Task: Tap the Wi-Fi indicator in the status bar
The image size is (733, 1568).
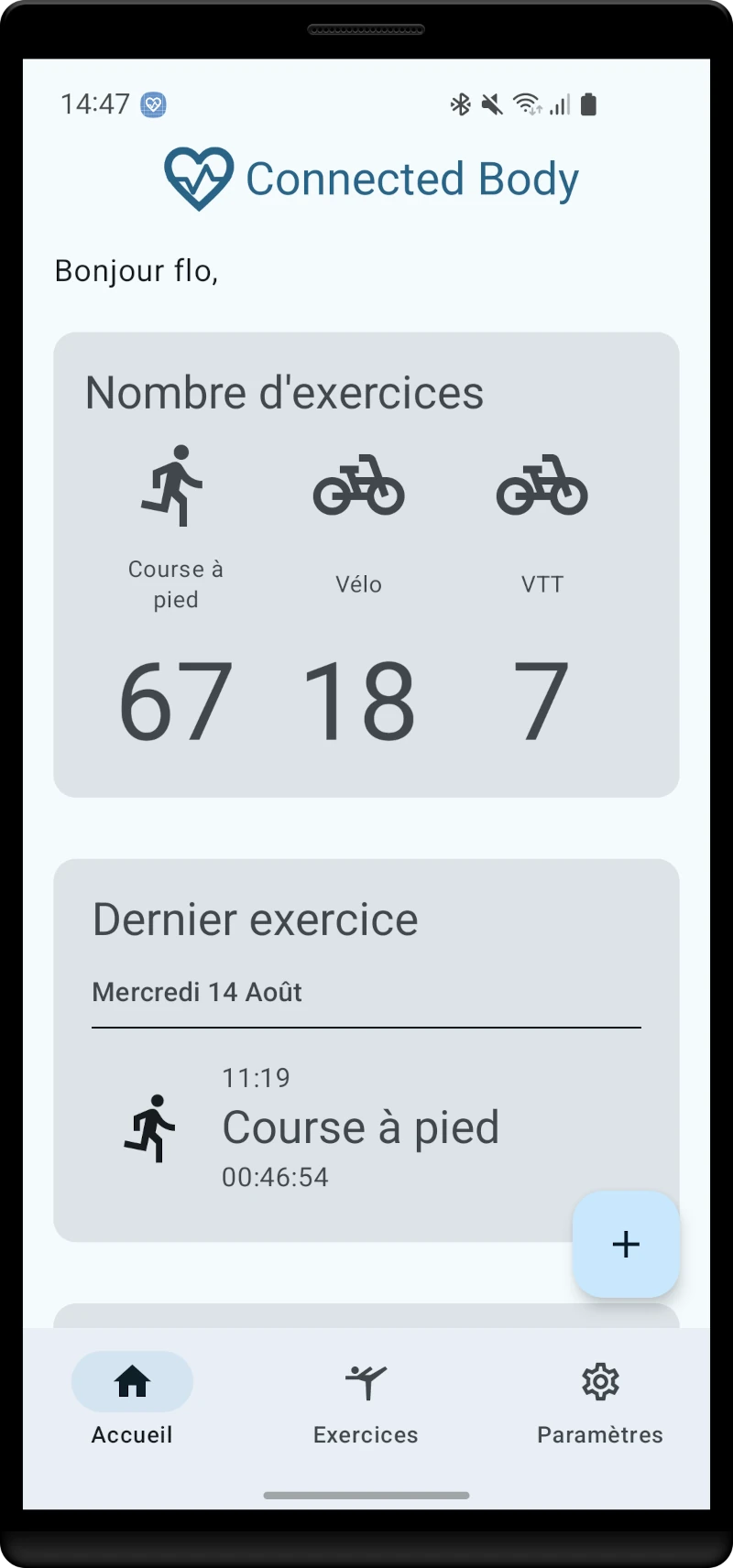Action: click(525, 103)
